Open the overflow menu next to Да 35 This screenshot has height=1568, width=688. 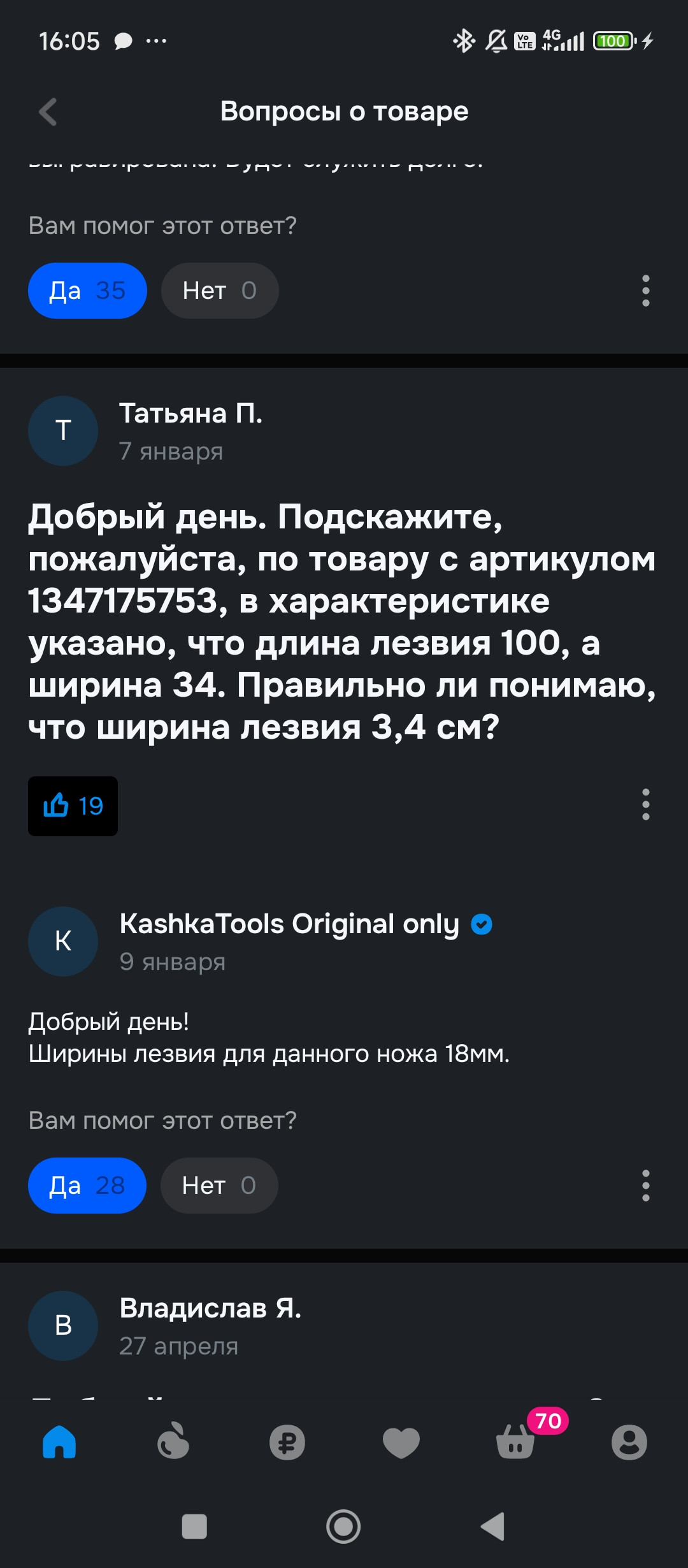pos(645,291)
